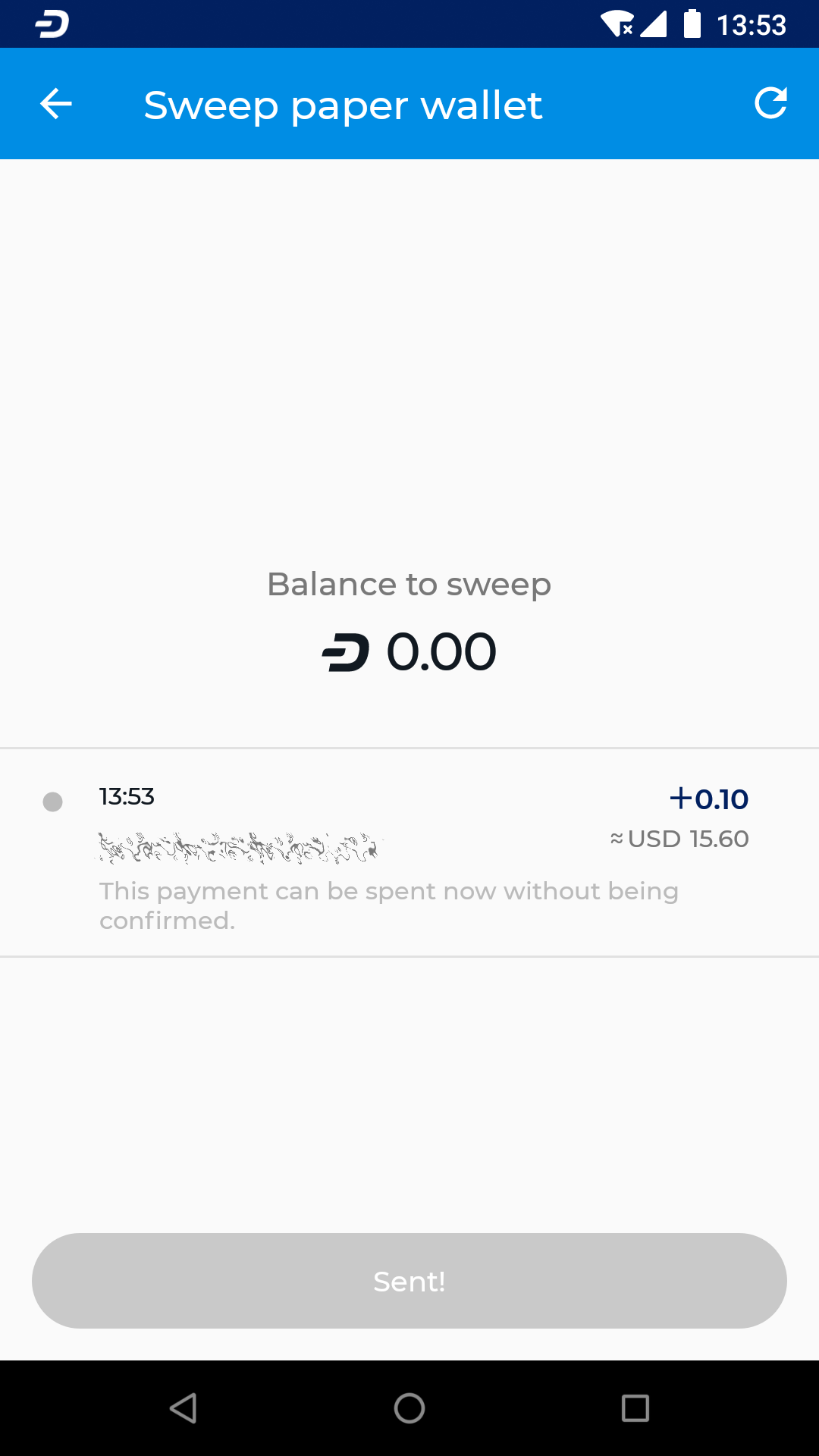Open the 13:53 transaction of +0.10
819x1456 pixels.
tap(409, 853)
